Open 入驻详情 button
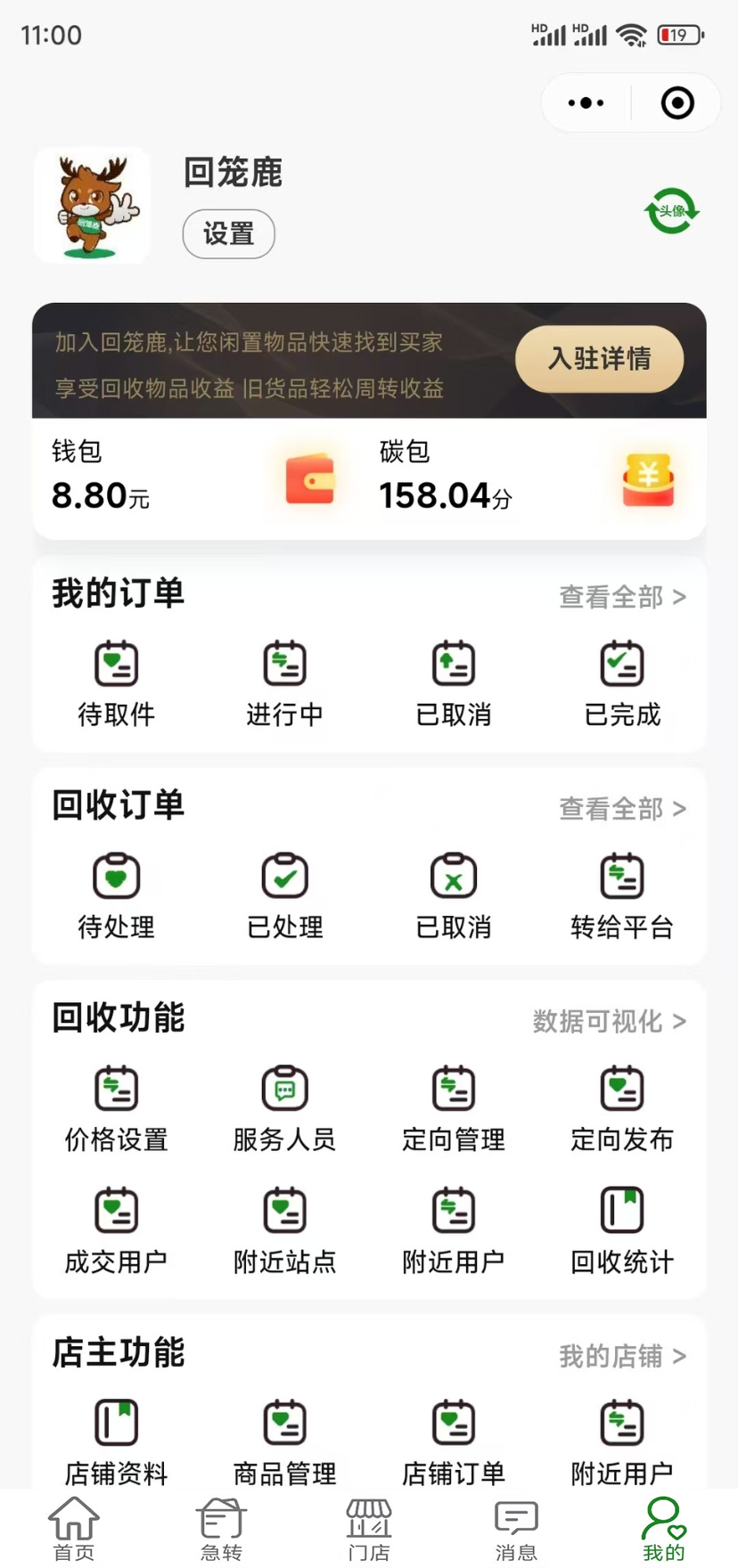 599,359
